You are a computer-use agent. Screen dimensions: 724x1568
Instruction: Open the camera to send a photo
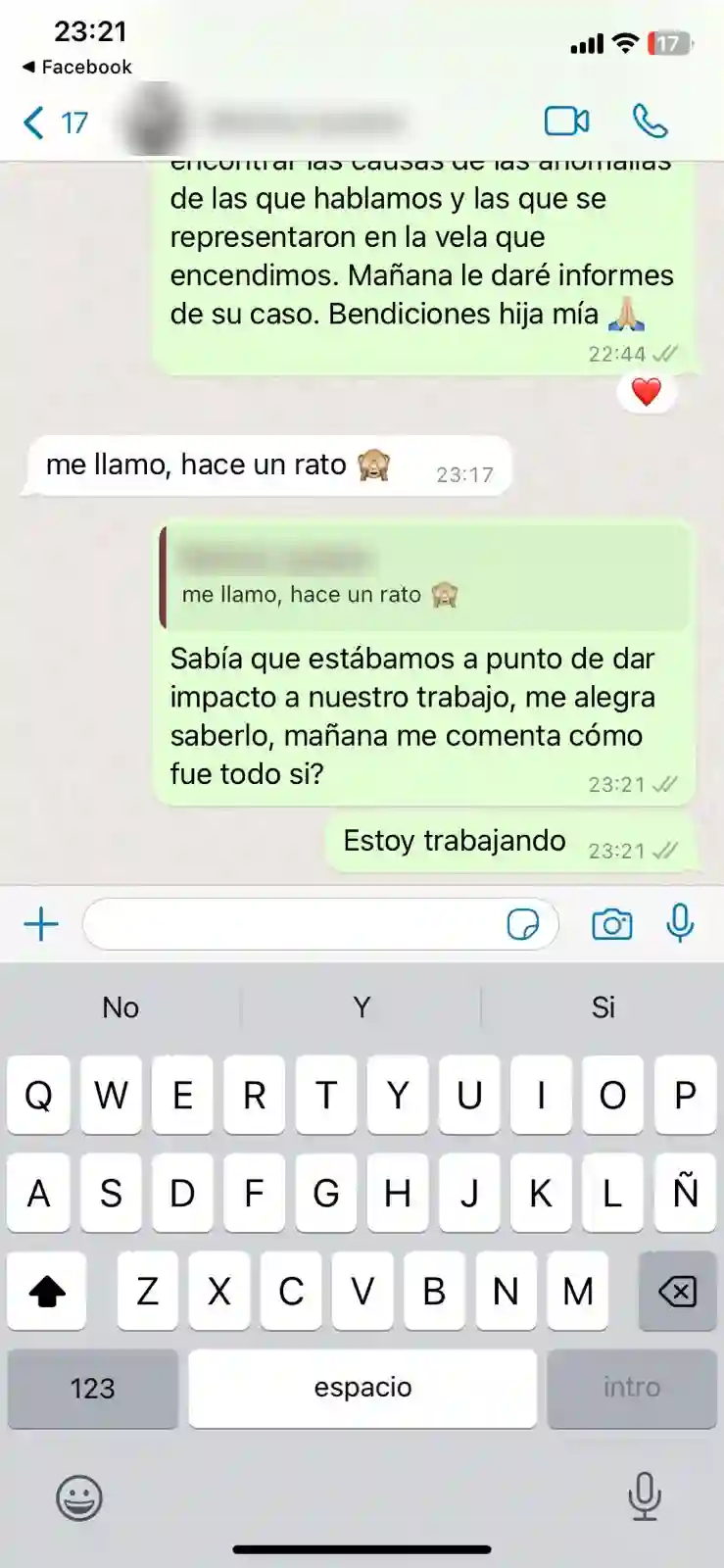pyautogui.click(x=611, y=923)
